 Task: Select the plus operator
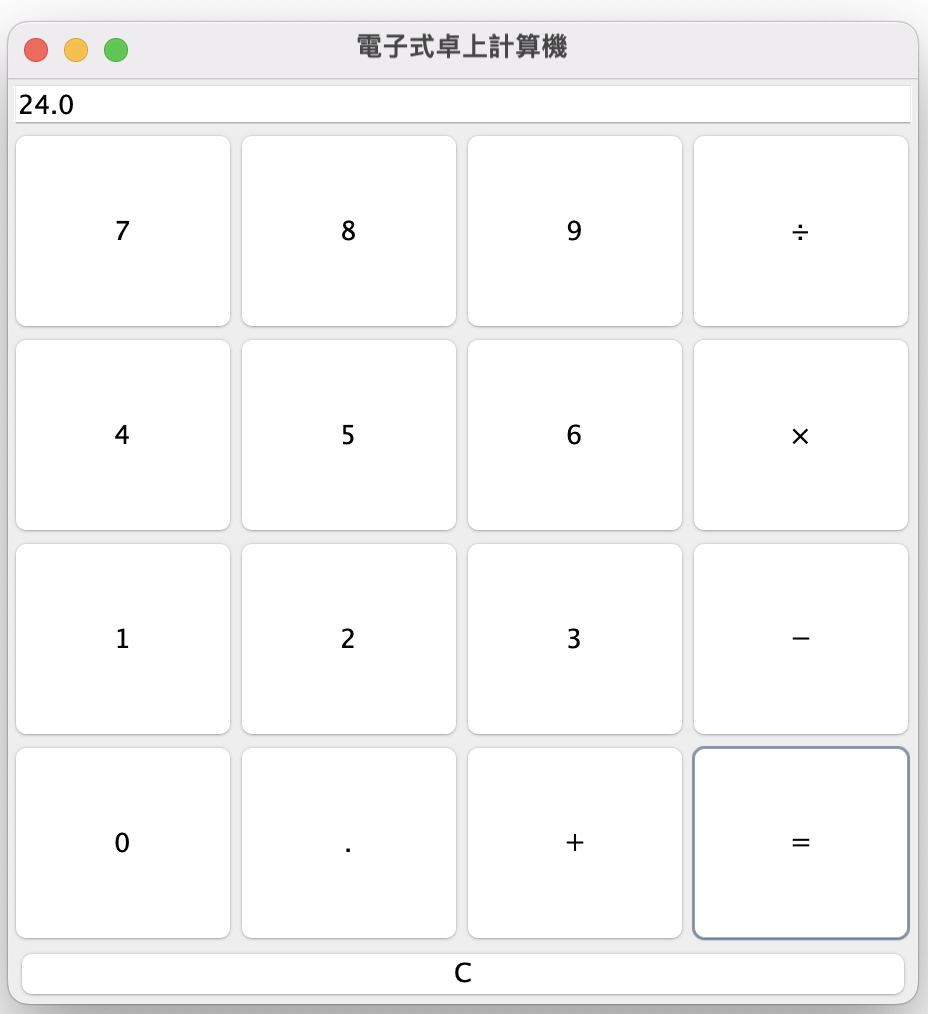575,843
